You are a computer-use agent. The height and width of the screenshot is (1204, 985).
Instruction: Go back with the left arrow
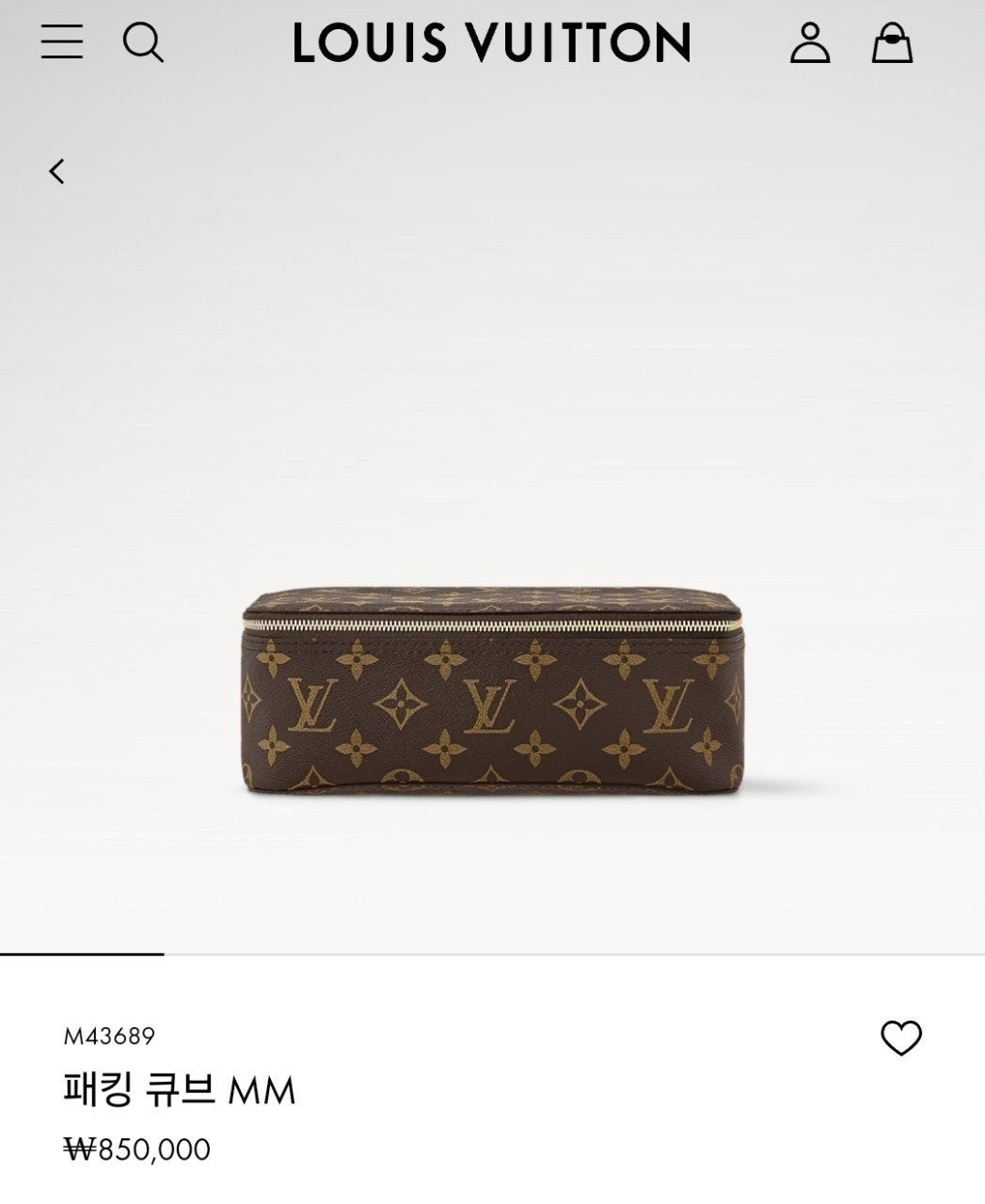(57, 171)
